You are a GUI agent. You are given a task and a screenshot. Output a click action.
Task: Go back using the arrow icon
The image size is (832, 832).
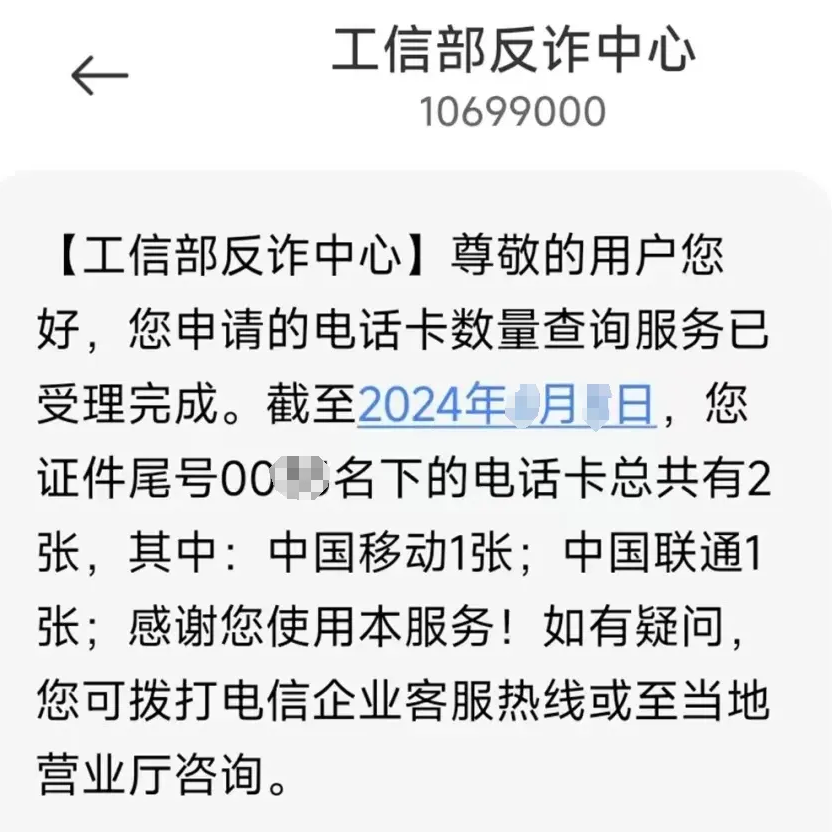(x=100, y=77)
